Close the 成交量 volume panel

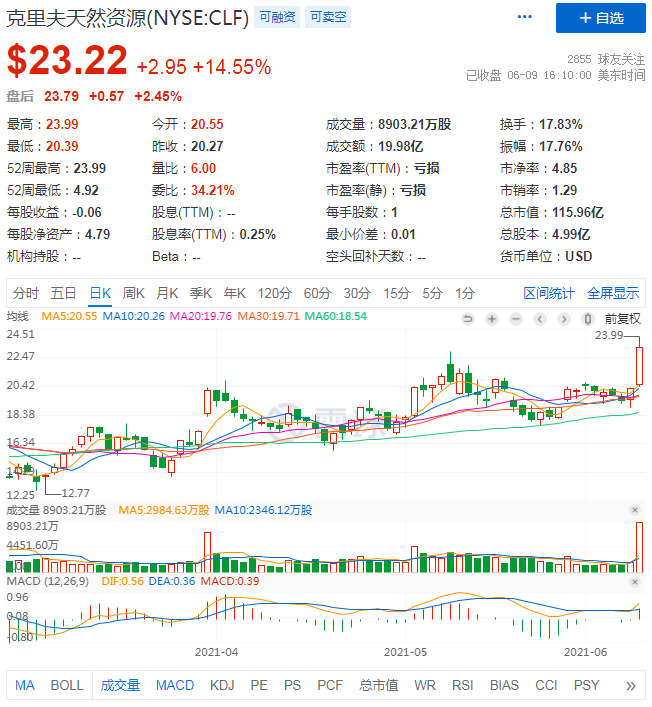(636, 510)
